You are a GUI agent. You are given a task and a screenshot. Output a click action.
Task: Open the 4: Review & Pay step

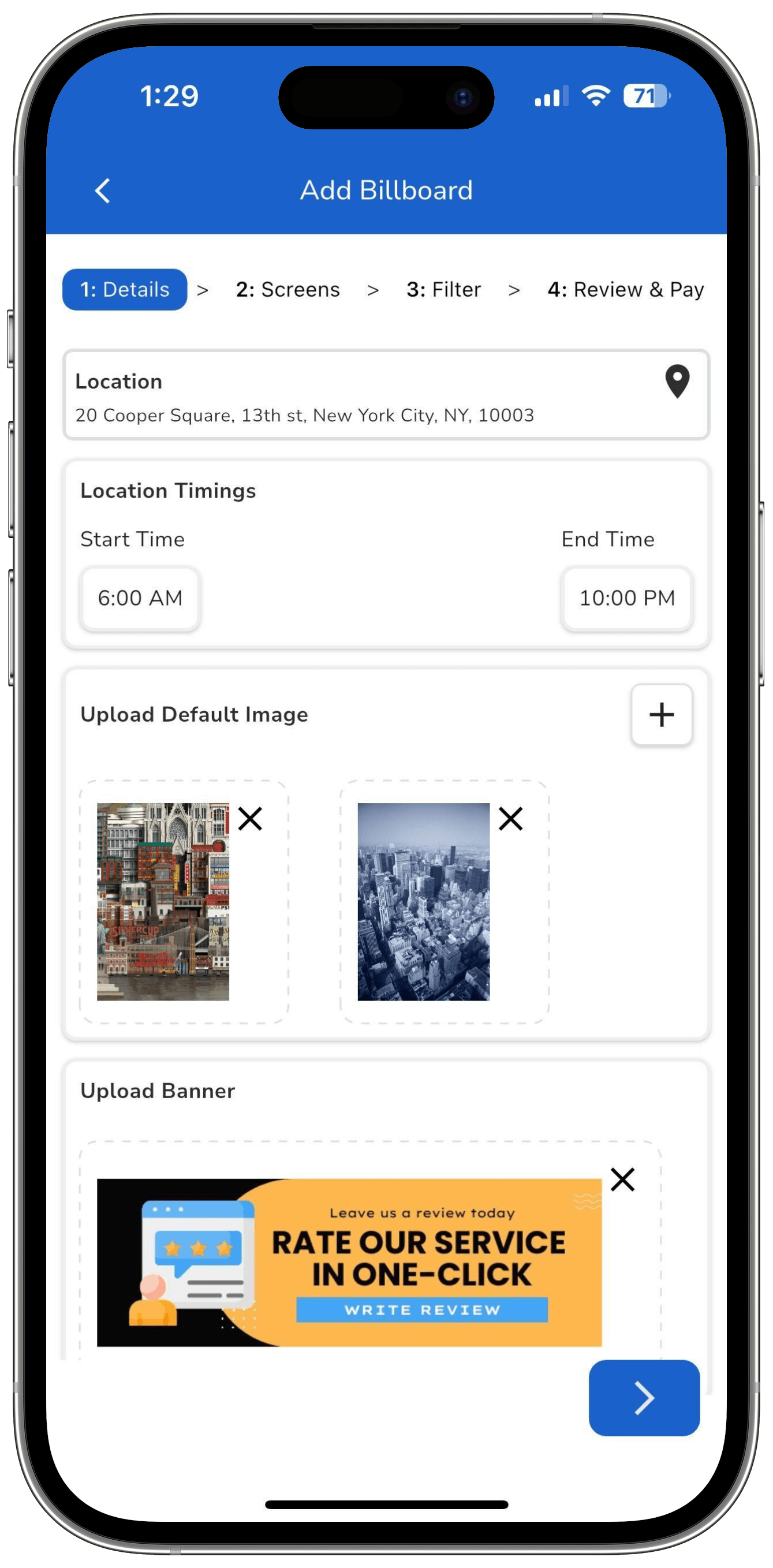(625, 290)
